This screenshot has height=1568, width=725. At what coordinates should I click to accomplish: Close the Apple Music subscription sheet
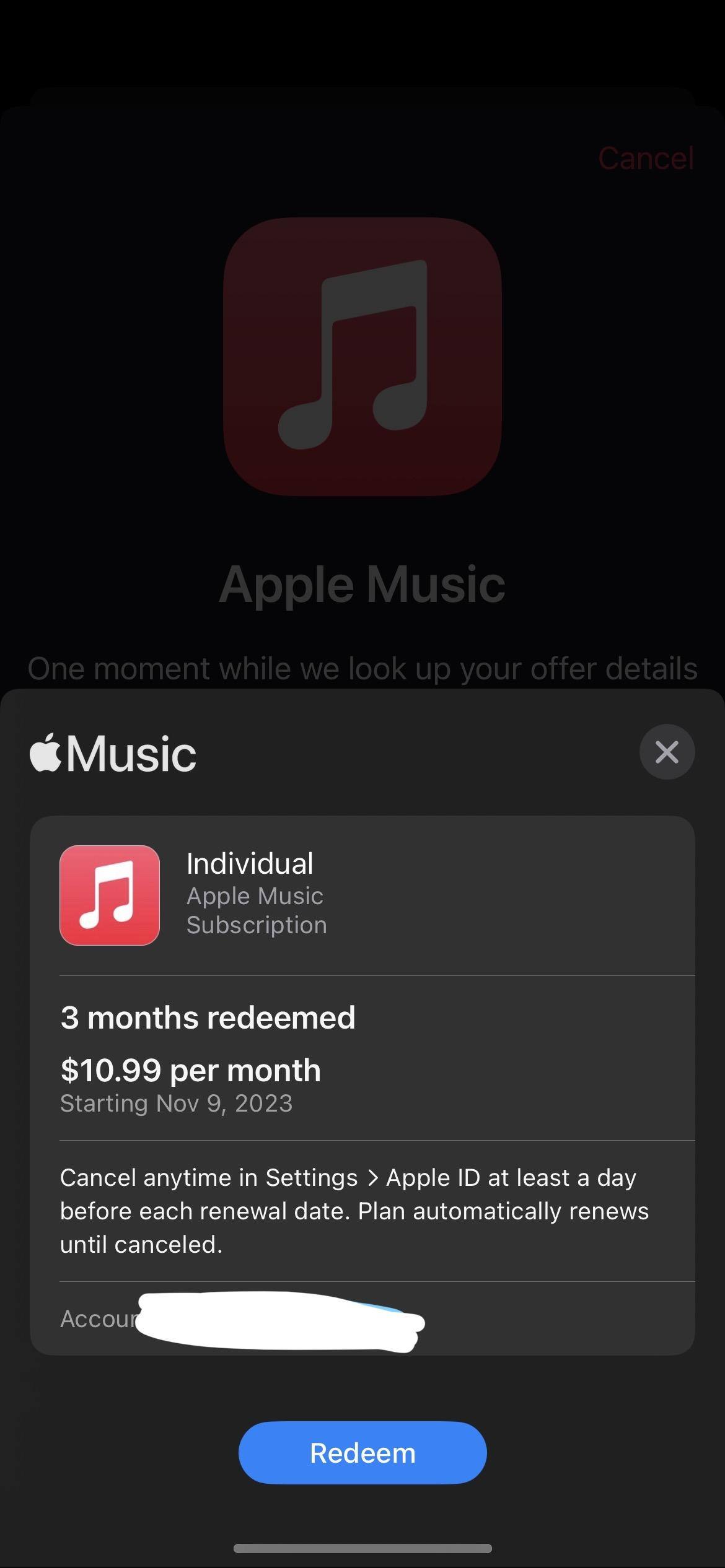point(667,752)
